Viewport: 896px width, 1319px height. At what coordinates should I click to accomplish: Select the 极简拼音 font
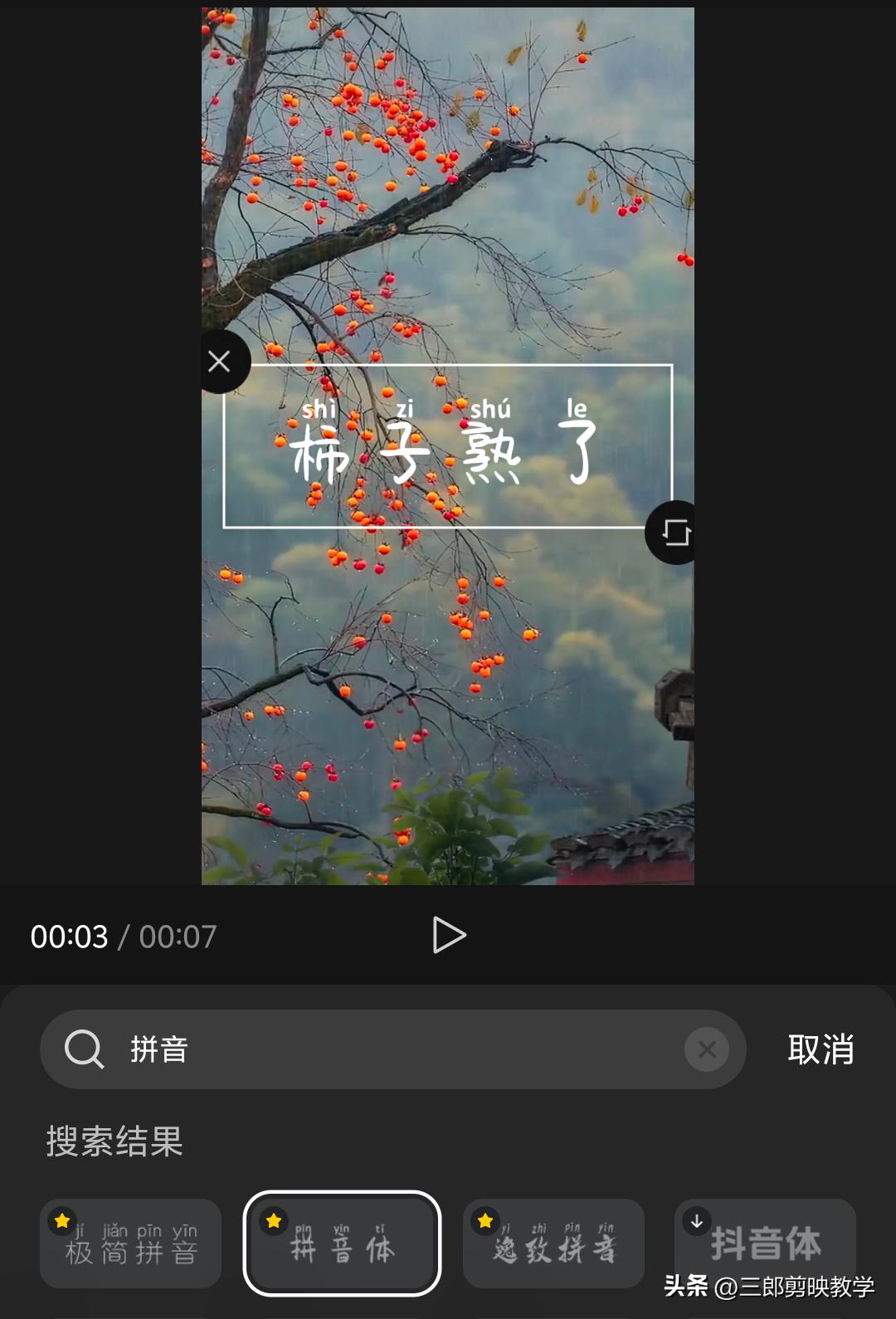[131, 1244]
